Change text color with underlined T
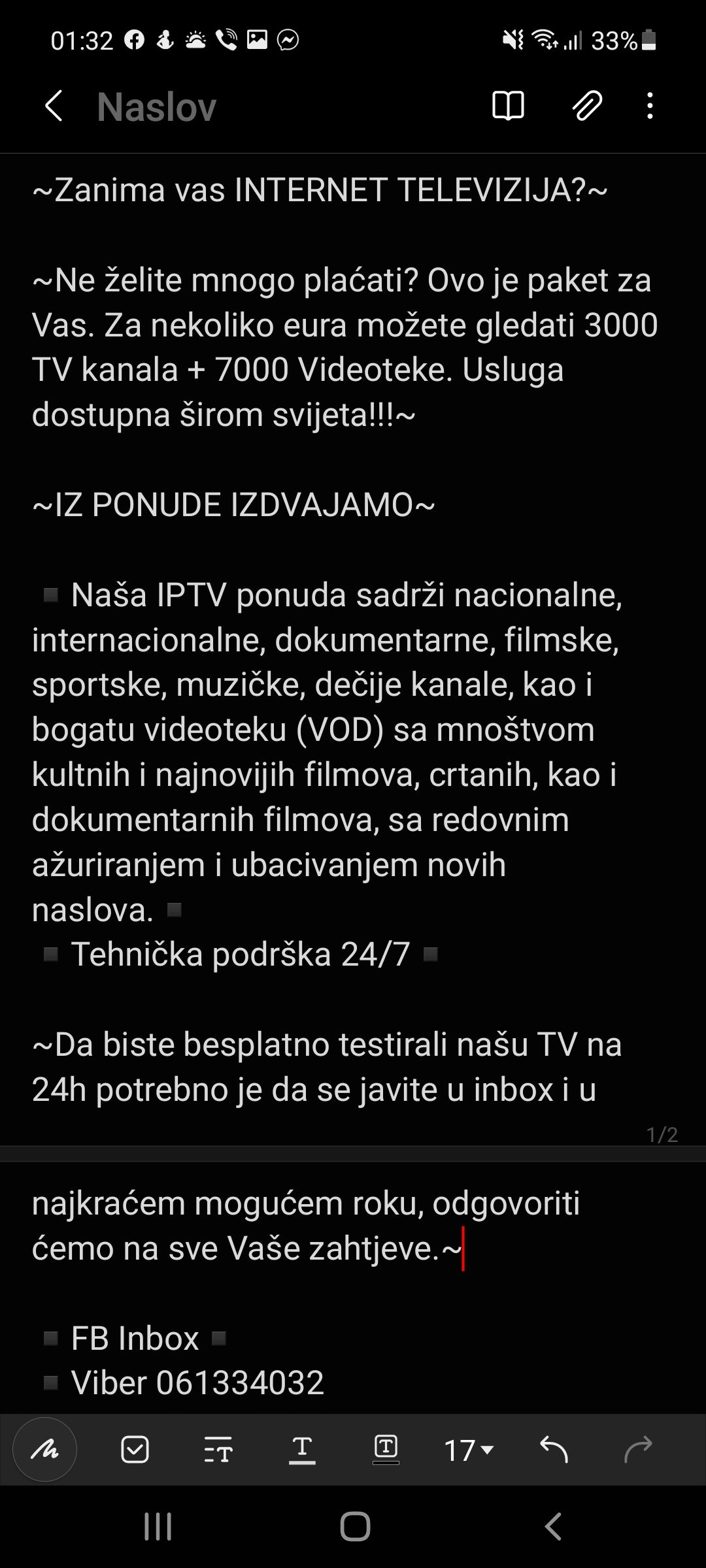 (x=302, y=1450)
